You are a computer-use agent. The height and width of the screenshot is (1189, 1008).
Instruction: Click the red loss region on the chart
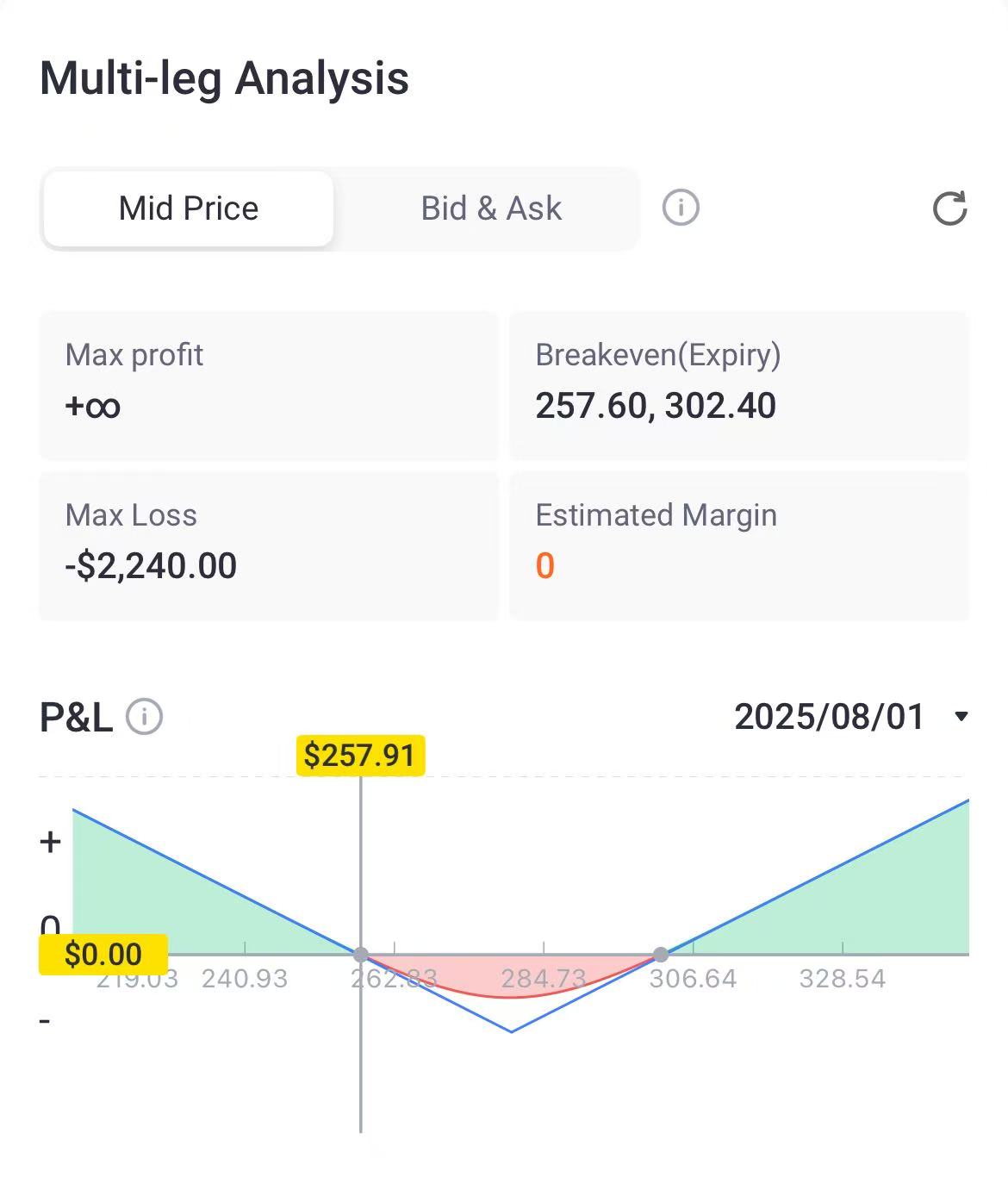508,978
